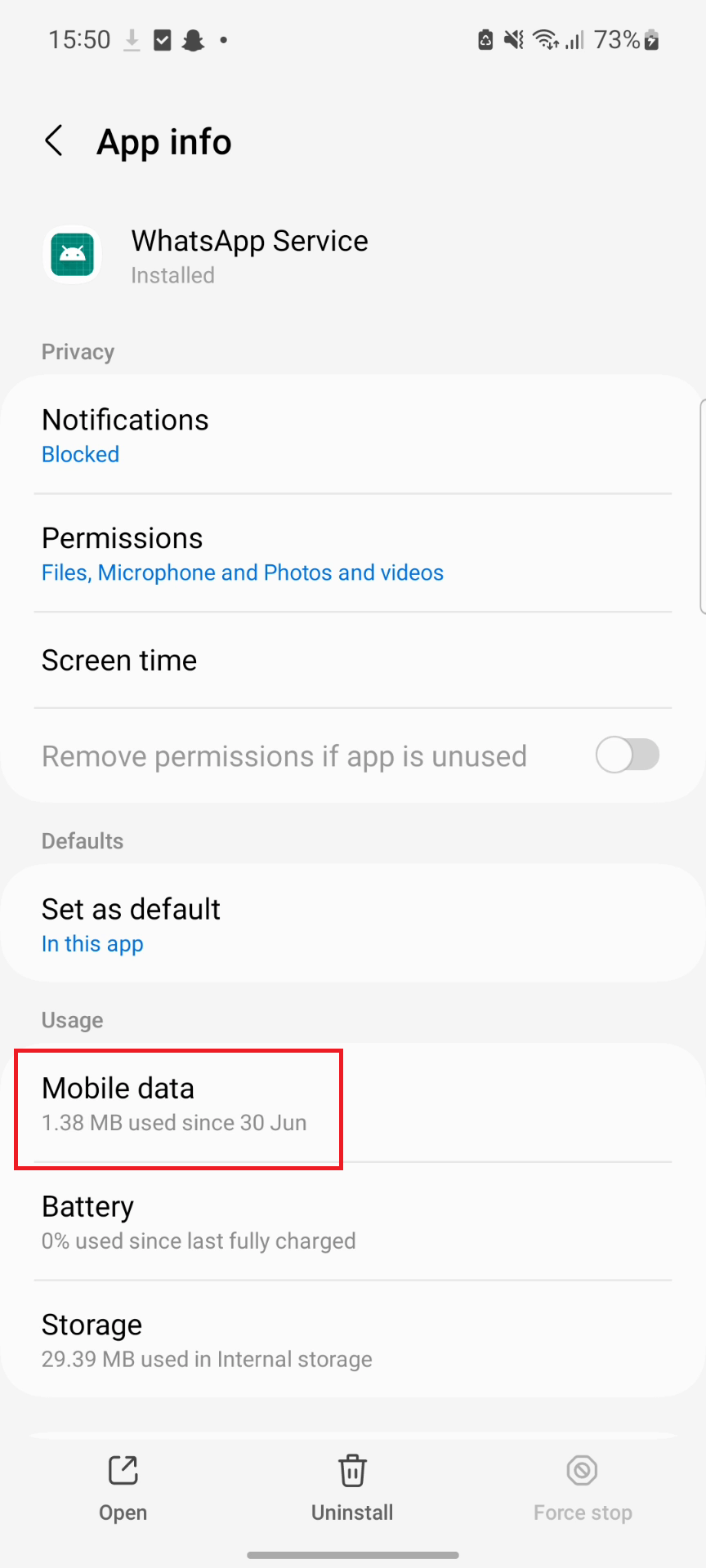Open Notifications settings for WhatsApp Service

pos(353,434)
